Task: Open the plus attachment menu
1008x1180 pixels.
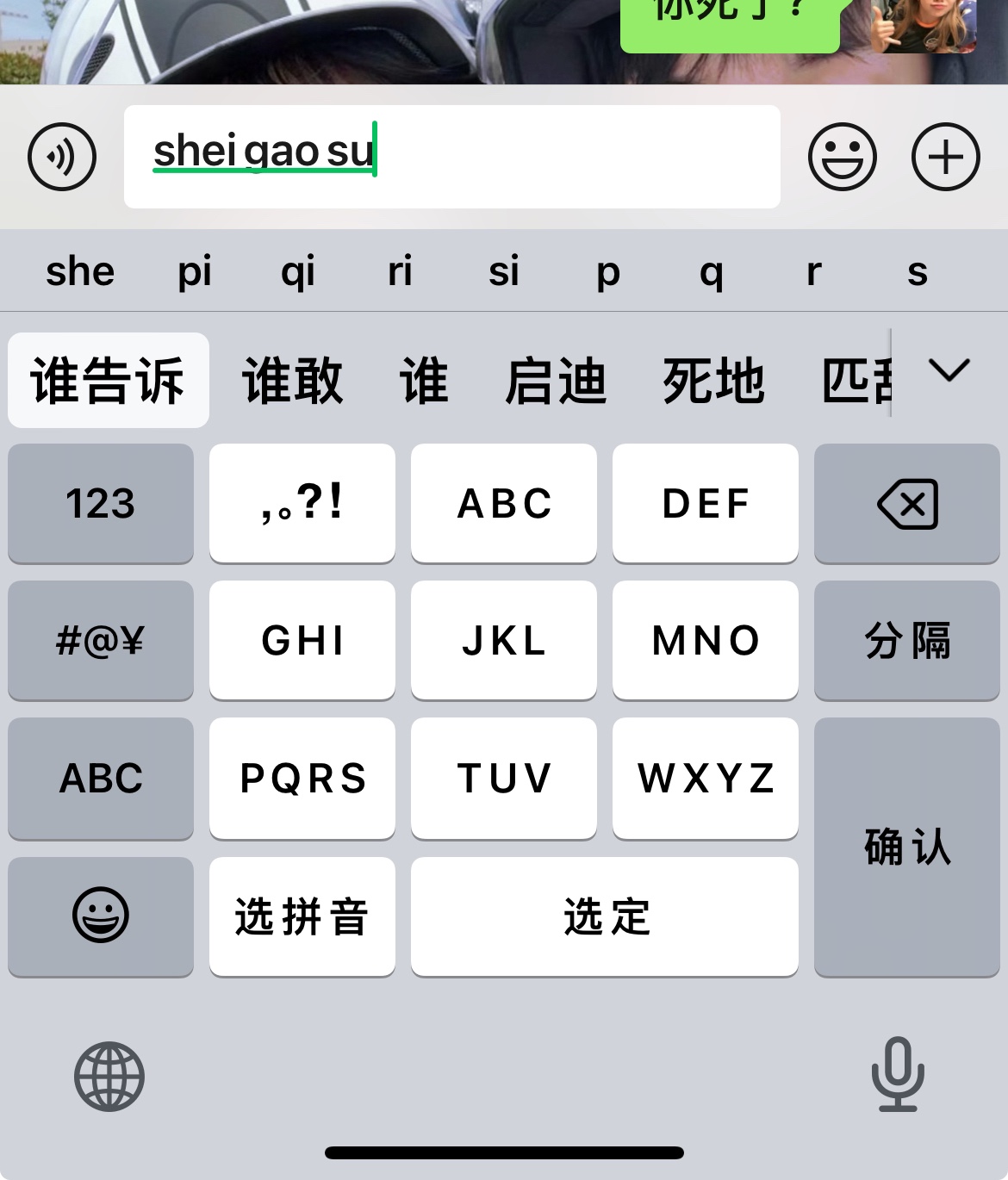Action: (x=945, y=157)
